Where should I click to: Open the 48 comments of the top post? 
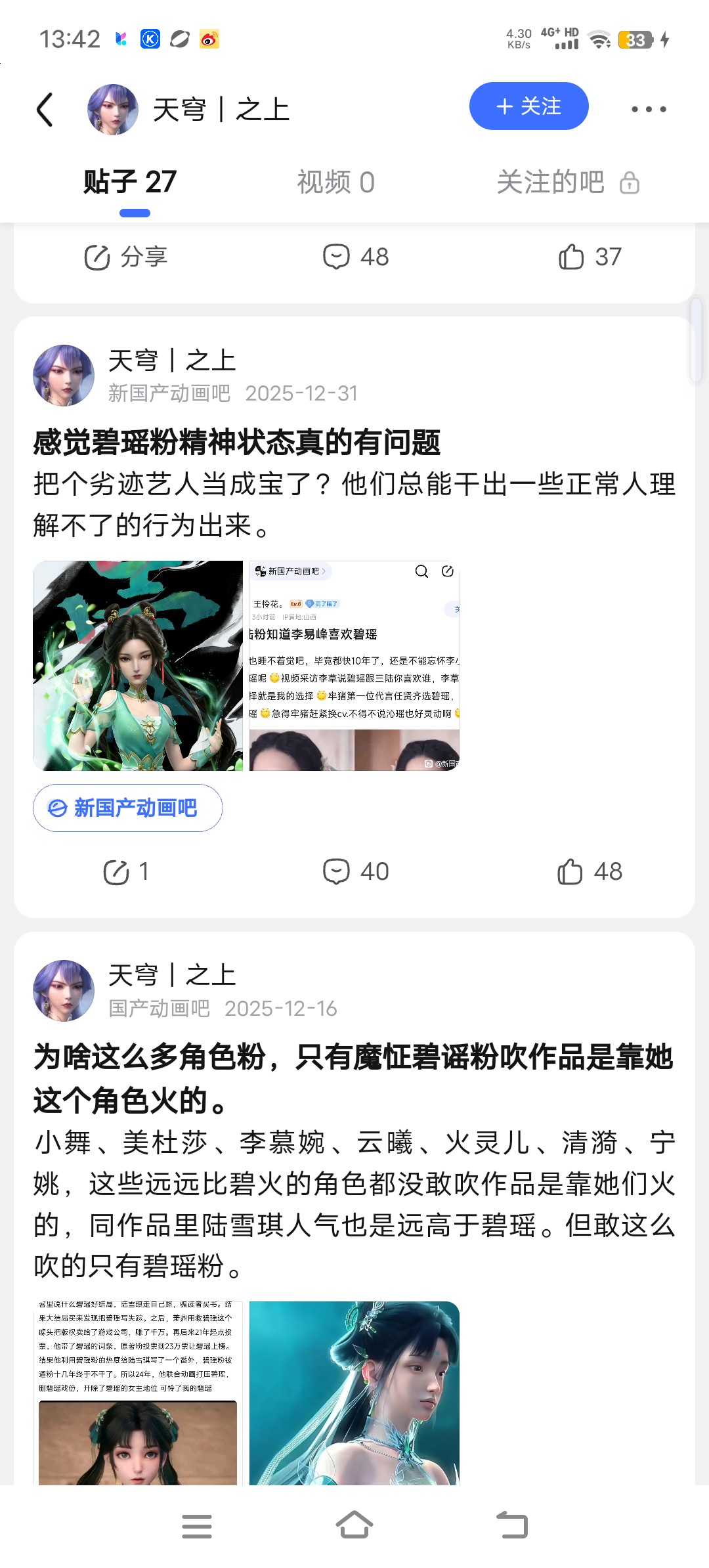coord(356,257)
